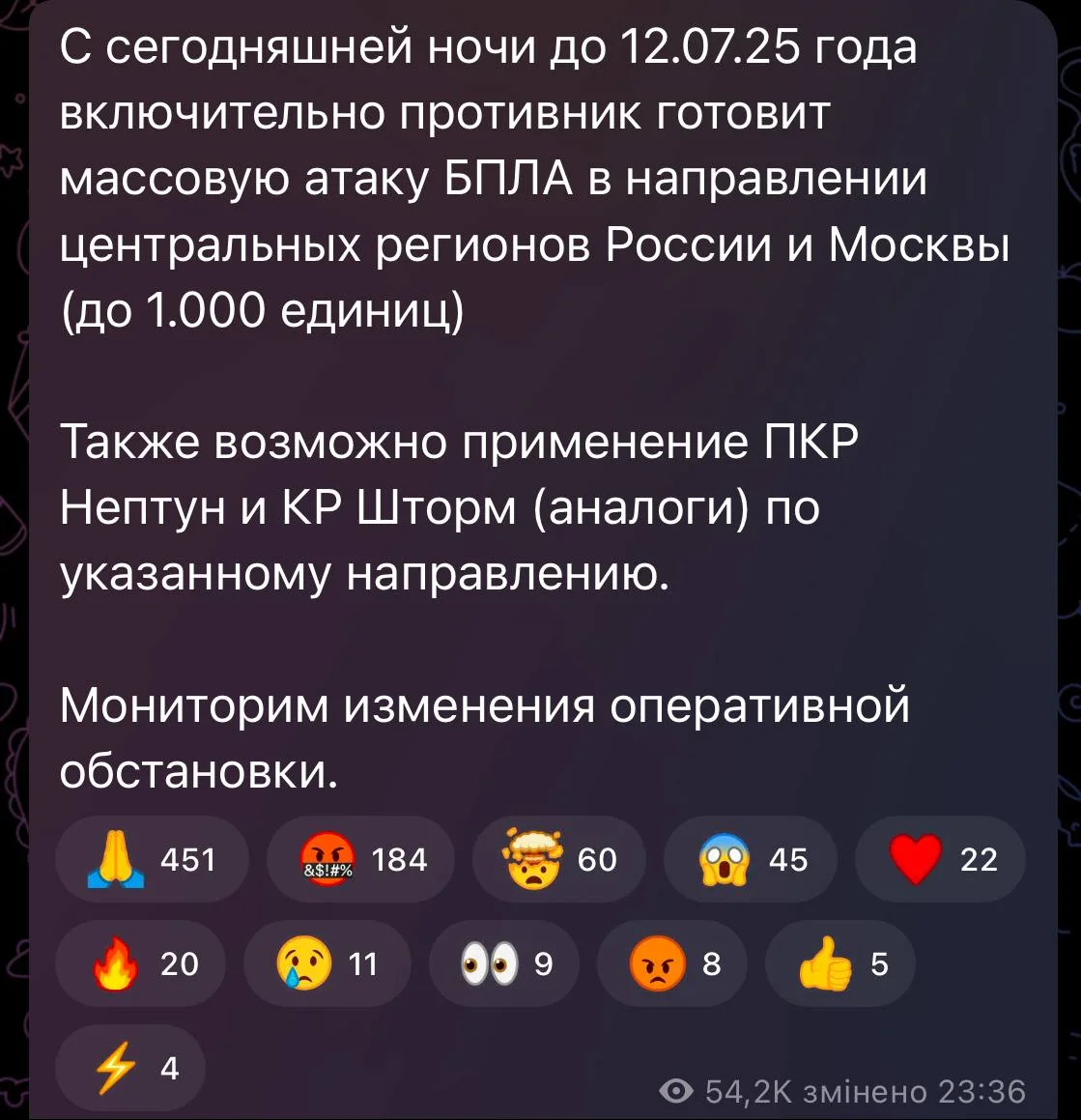Viewport: 1081px width, 1120px height.
Task: Tap the exploding head reaction with 60
Action: coord(558,859)
